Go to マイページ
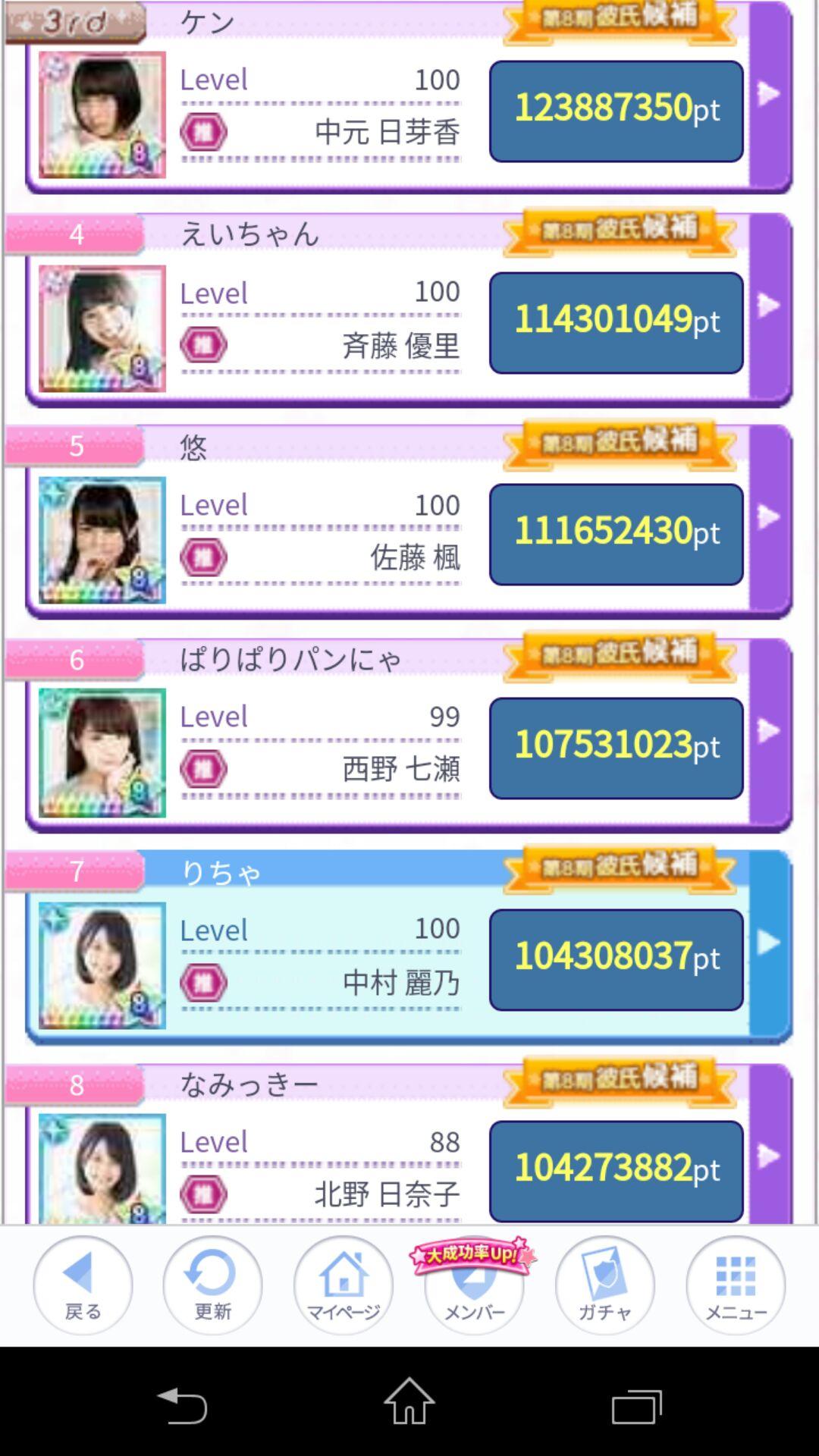Image resolution: width=819 pixels, height=1456 pixels. (344, 1285)
